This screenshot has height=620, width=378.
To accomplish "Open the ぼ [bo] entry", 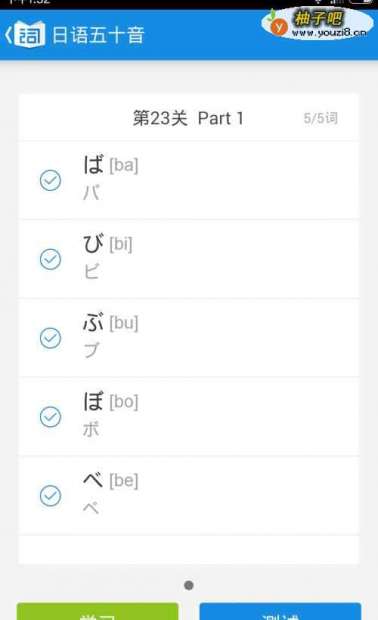I will click(189, 416).
